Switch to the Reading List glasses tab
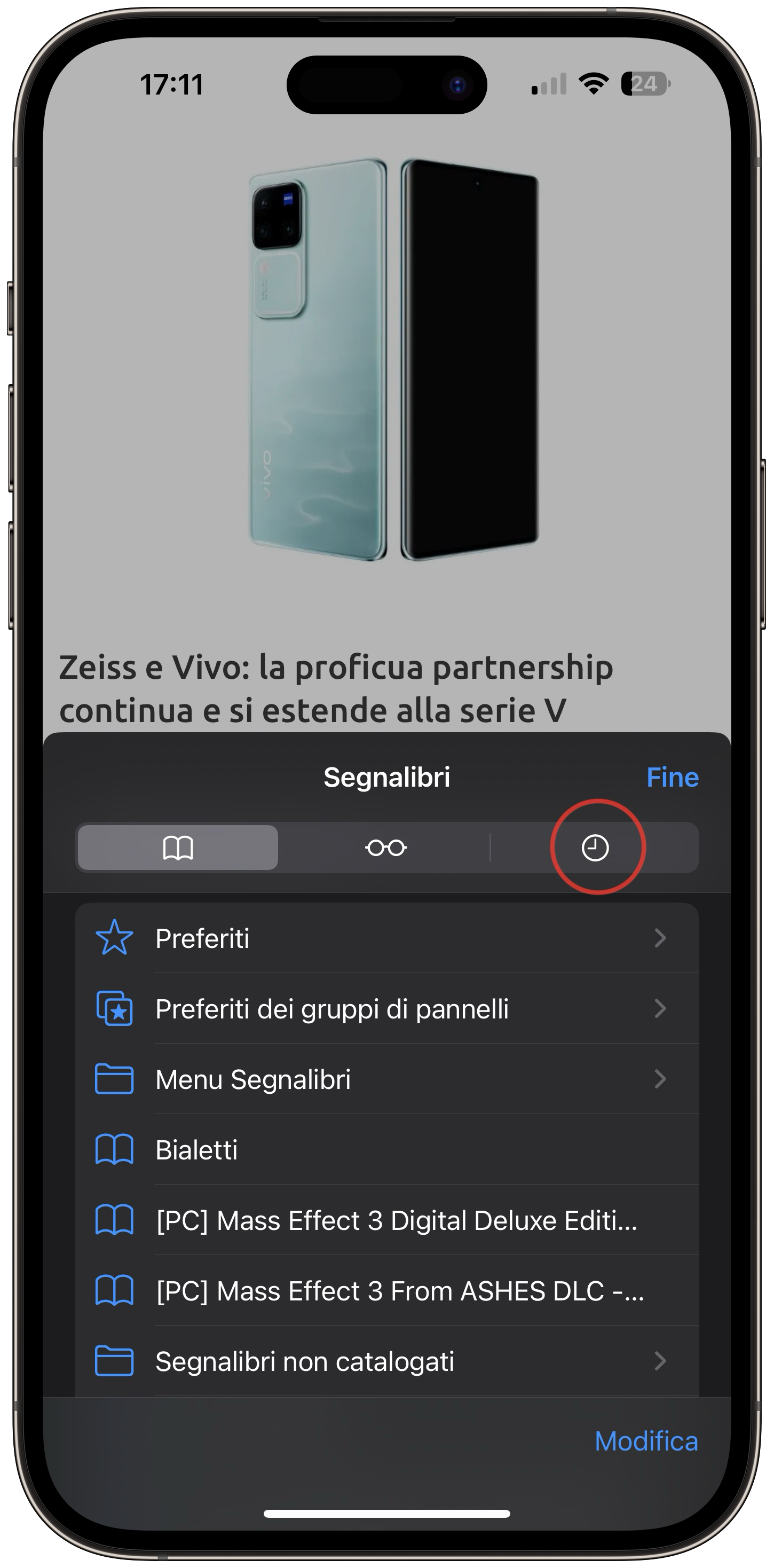774x1568 pixels. coord(386,848)
